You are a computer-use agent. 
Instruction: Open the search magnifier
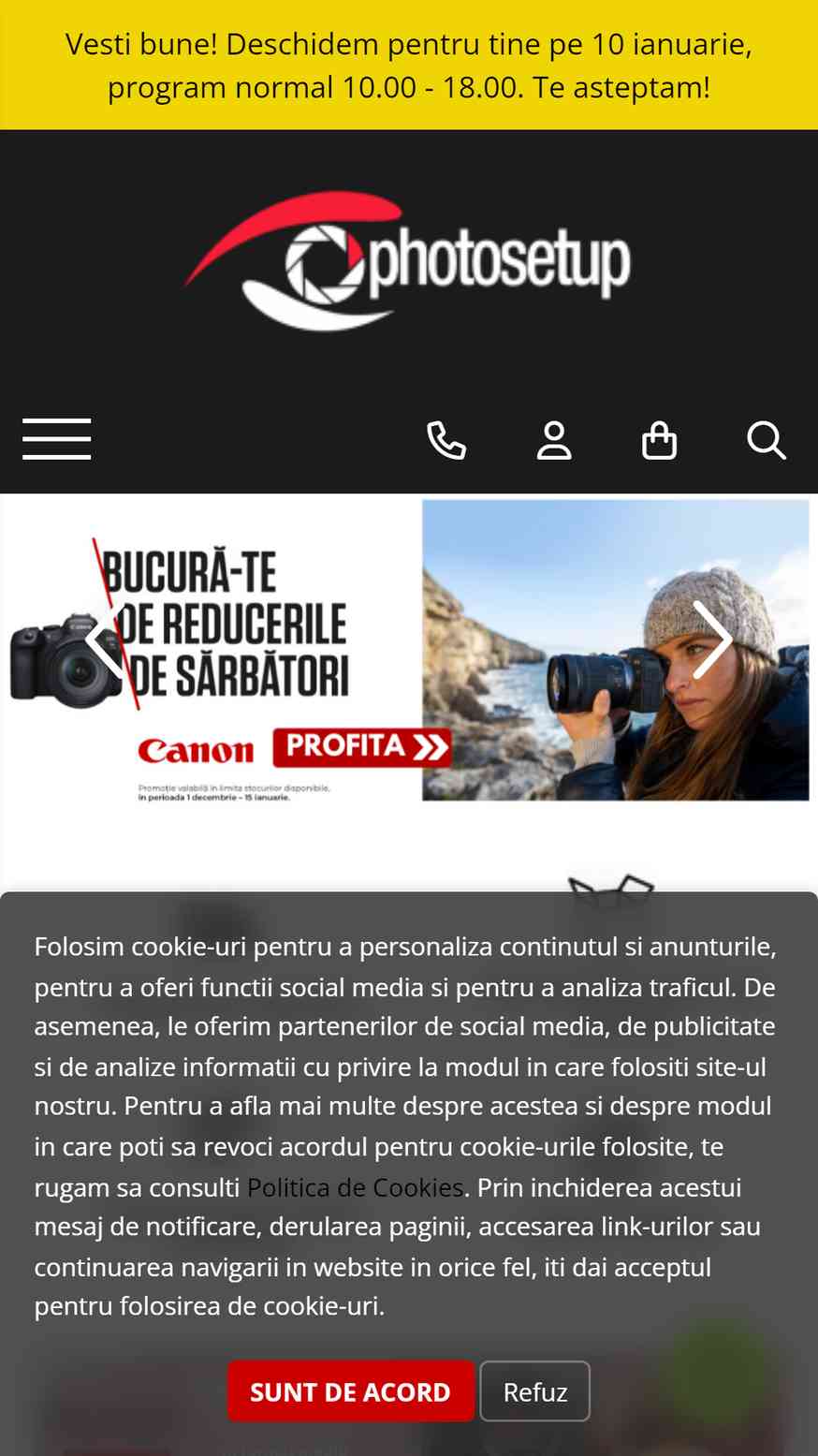point(767,440)
